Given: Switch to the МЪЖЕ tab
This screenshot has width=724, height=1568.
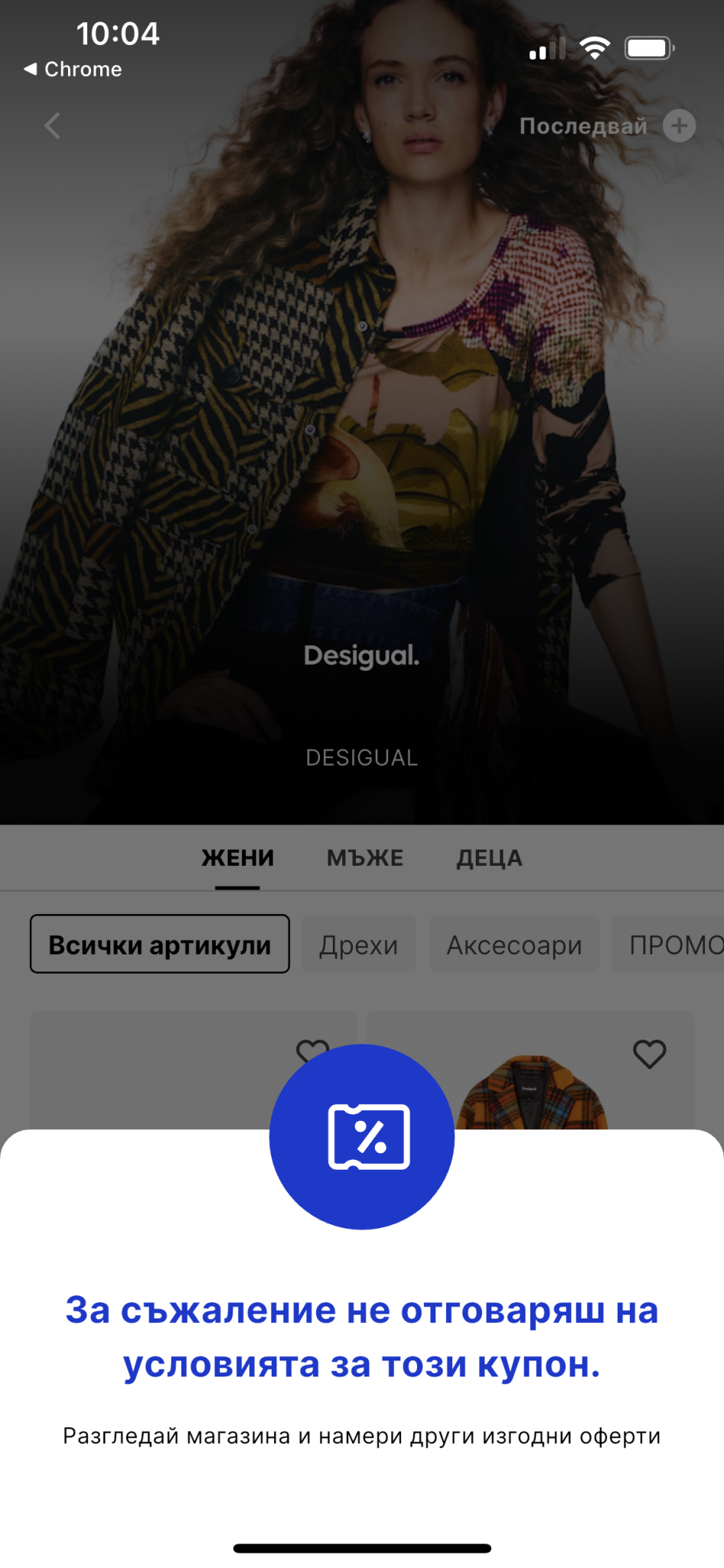Looking at the screenshot, I should point(365,858).
